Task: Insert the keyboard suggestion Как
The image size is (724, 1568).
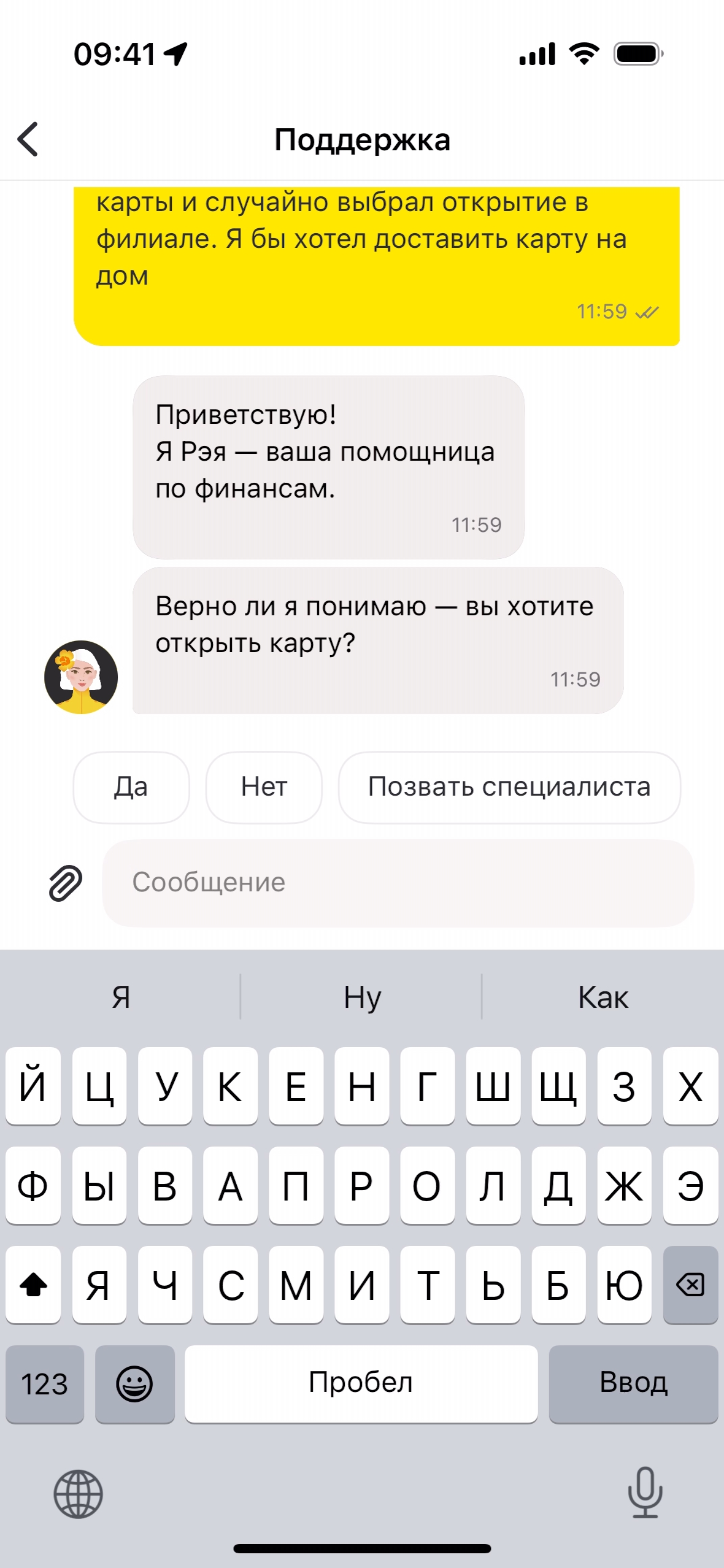Action: tap(603, 997)
